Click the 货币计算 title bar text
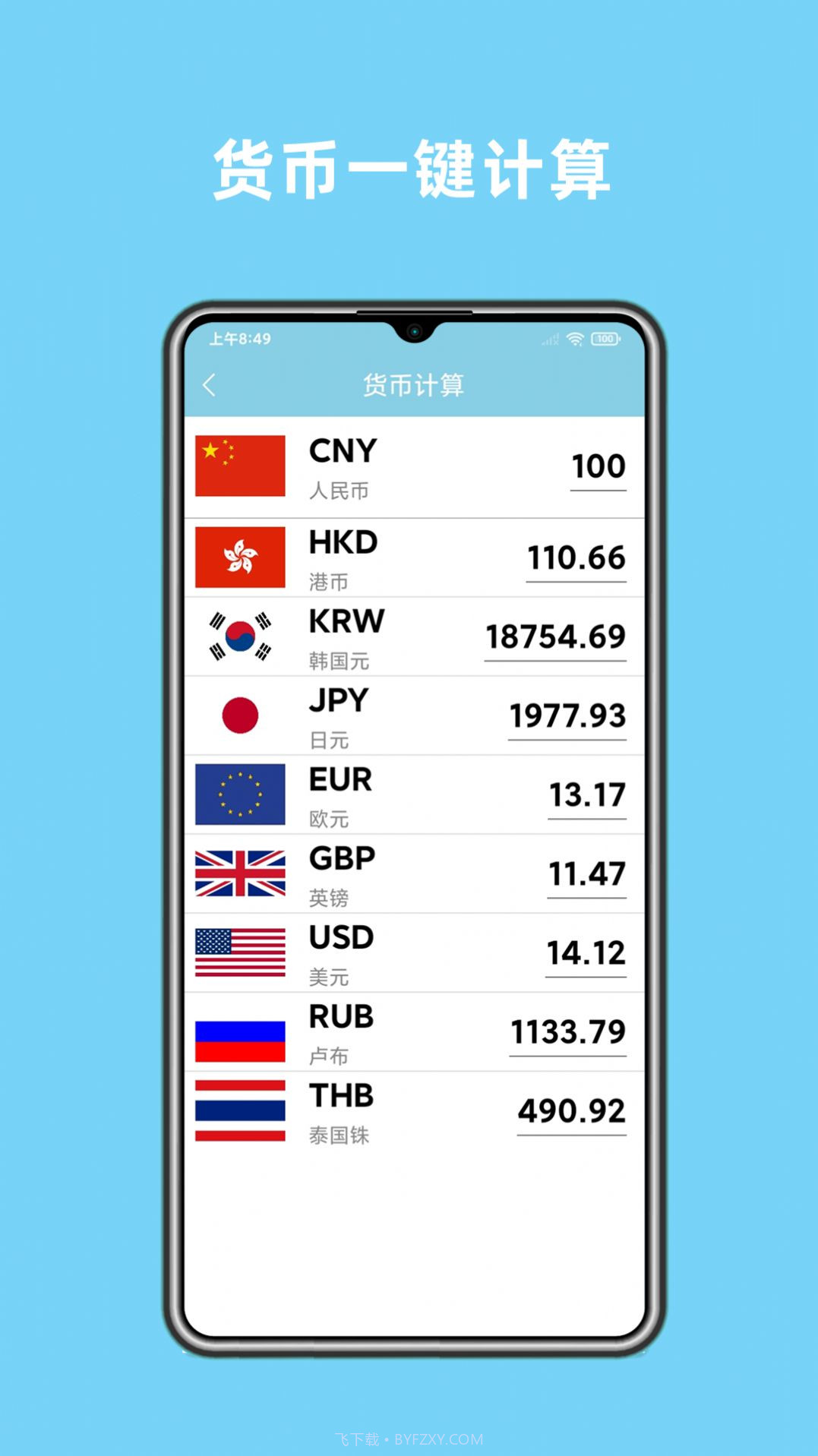 415,385
